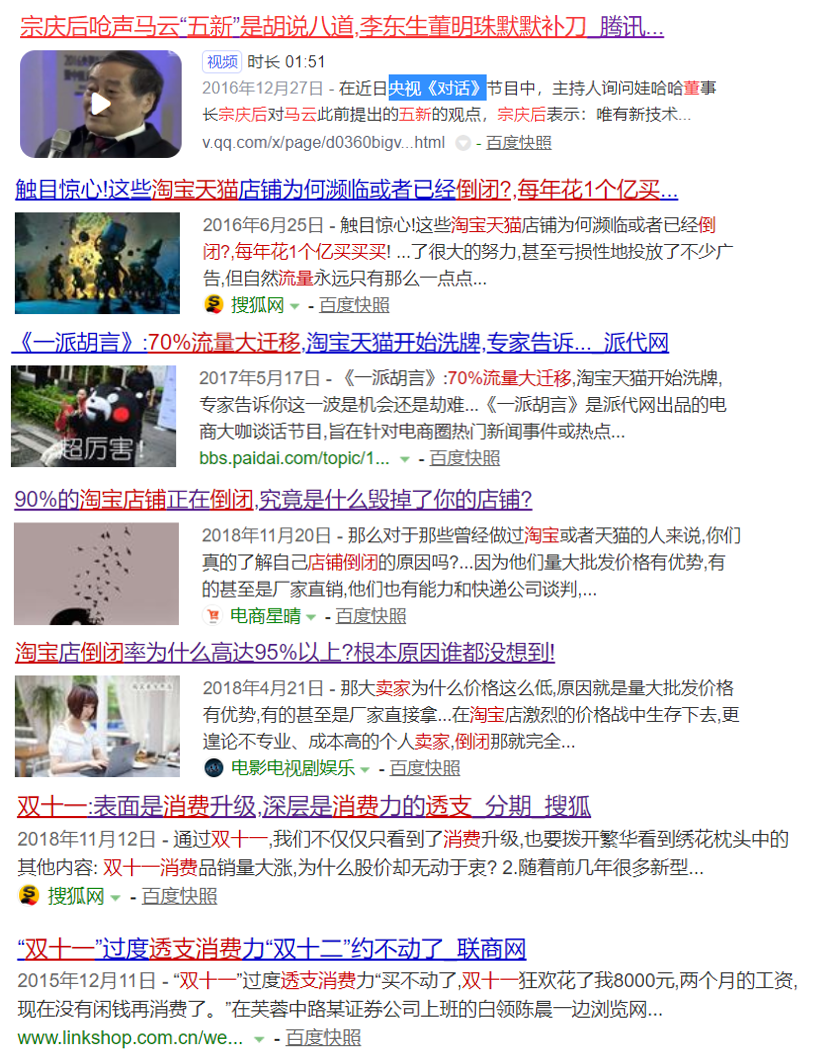This screenshot has width=816, height=1060.
Task: Open 百度快照 for the v.qq.com result
Action: pyautogui.click(x=518, y=143)
